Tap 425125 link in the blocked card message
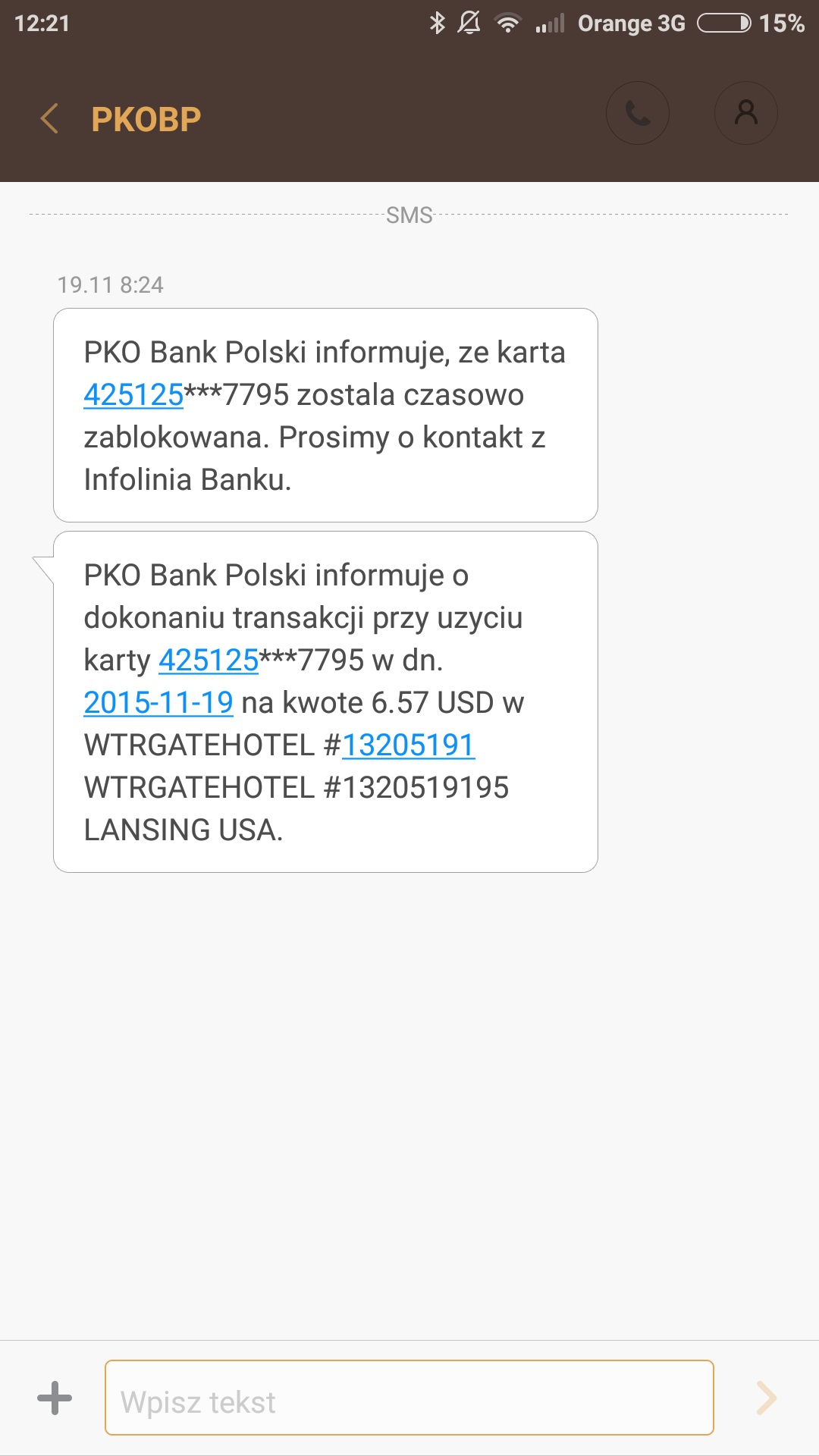819x1456 pixels. (133, 395)
